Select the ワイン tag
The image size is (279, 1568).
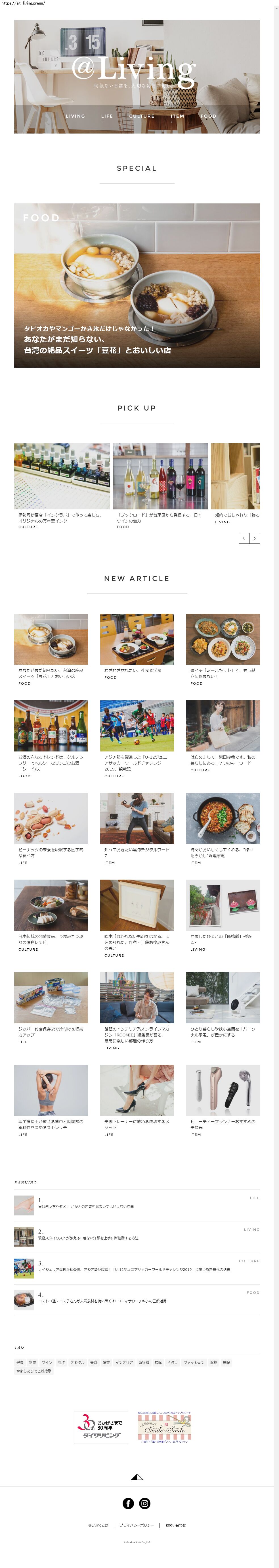pyautogui.click(x=47, y=1362)
